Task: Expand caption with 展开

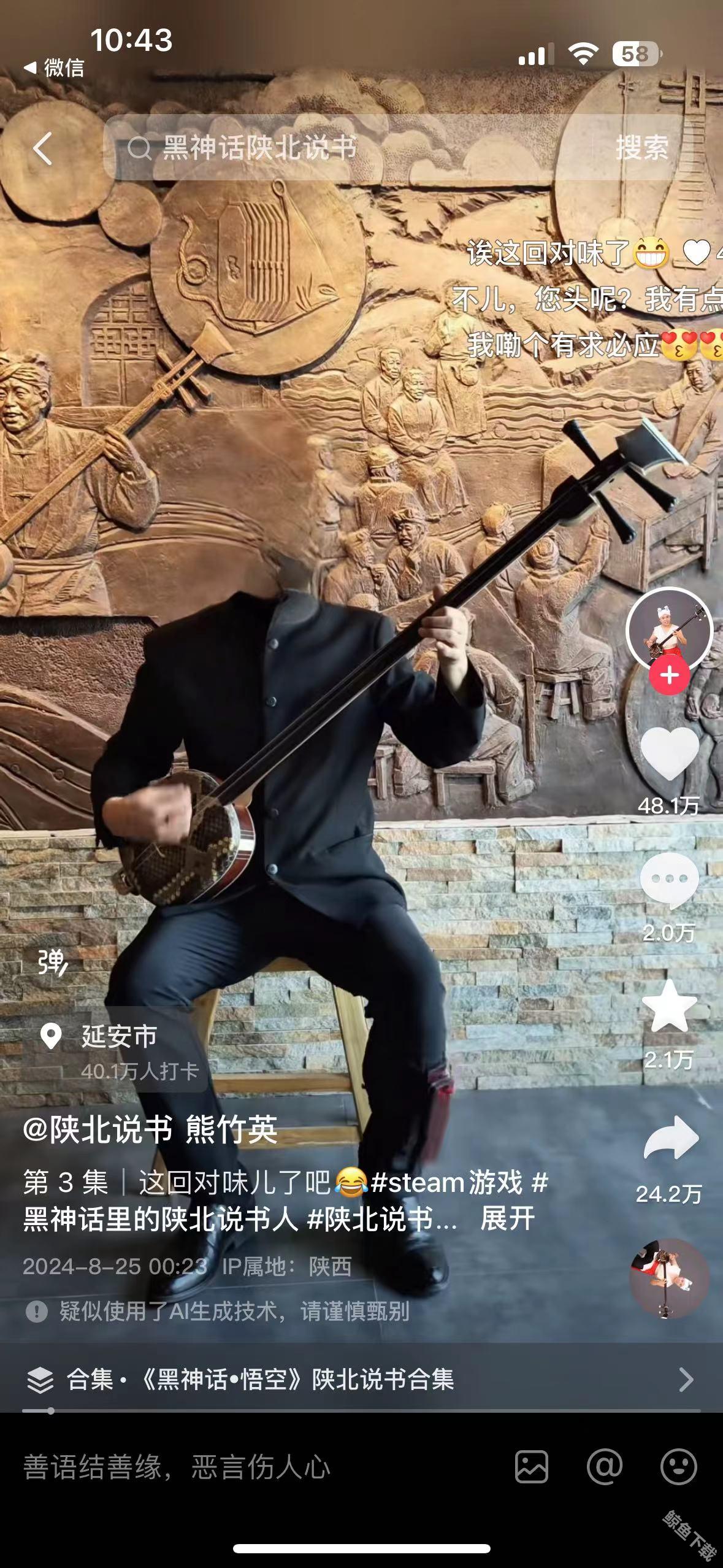Action: (507, 1218)
